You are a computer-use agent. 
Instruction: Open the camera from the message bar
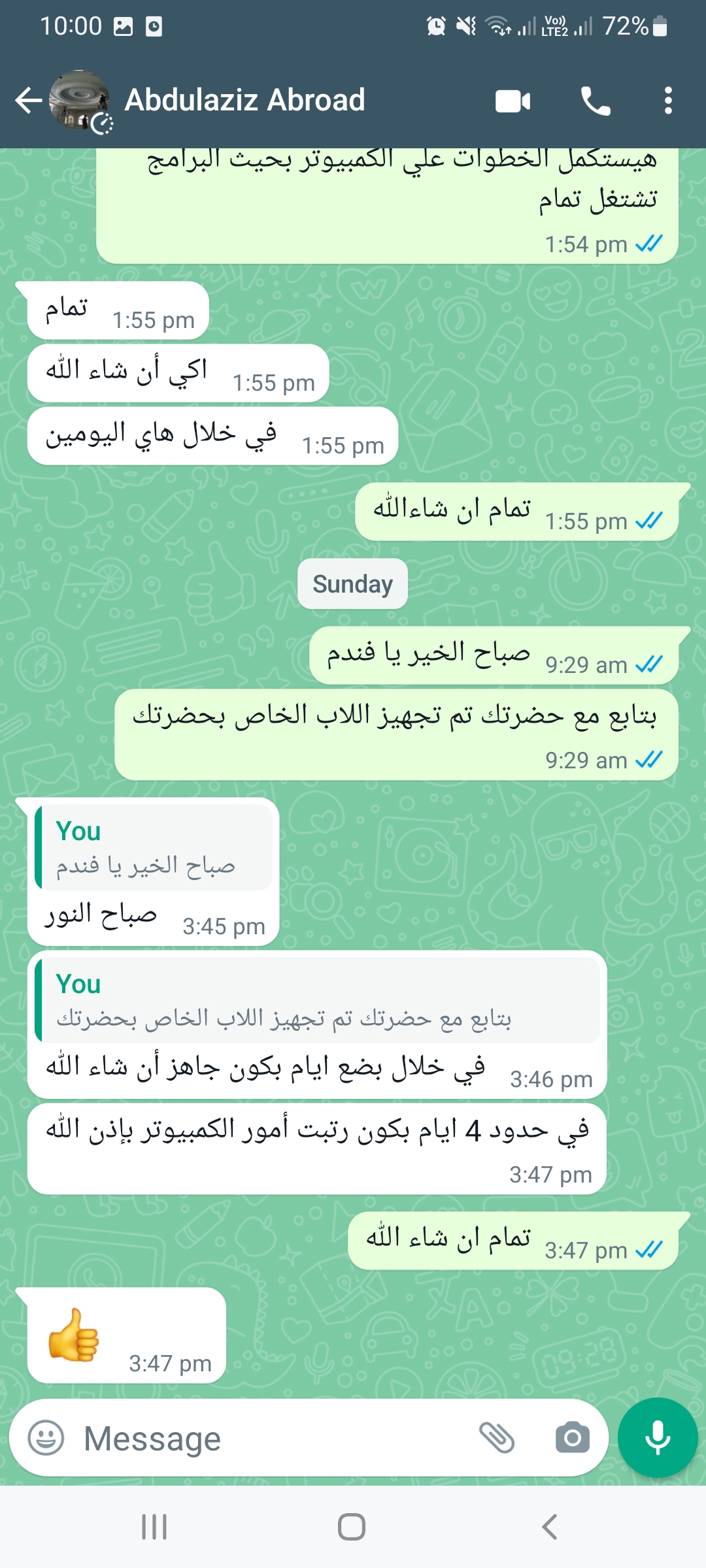pyautogui.click(x=573, y=1437)
